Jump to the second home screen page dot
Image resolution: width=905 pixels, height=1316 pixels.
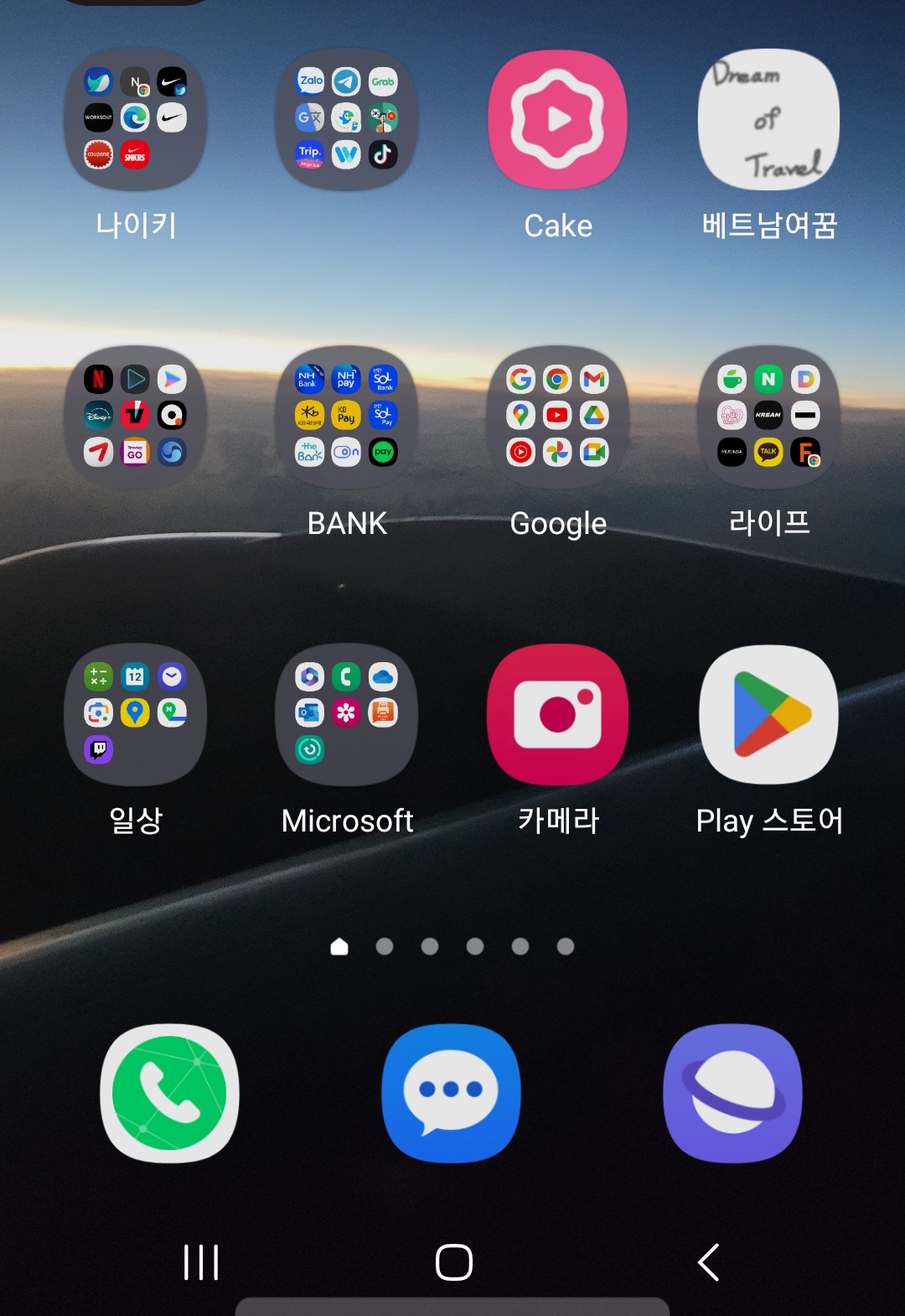point(385,946)
